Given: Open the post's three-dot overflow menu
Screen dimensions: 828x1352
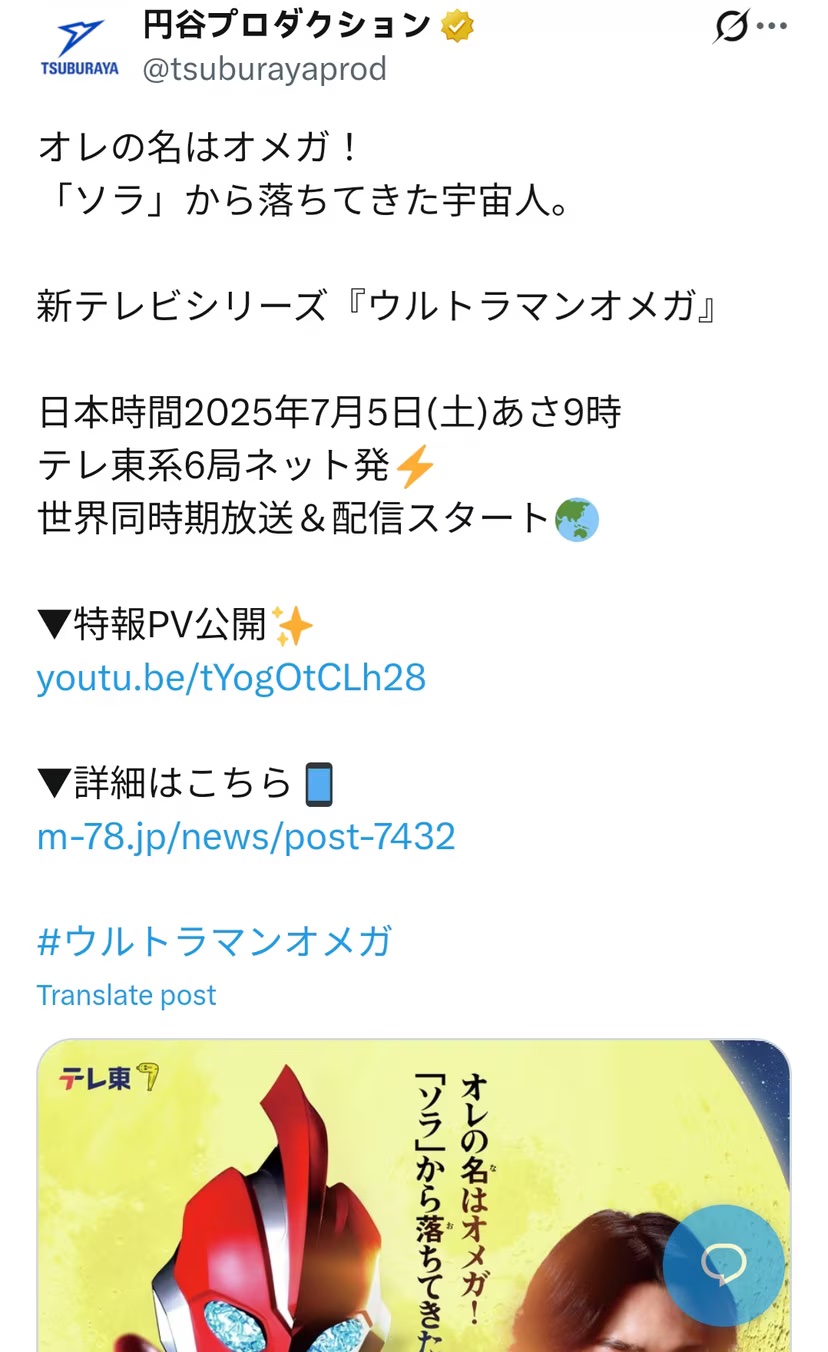Looking at the screenshot, I should 773,27.
